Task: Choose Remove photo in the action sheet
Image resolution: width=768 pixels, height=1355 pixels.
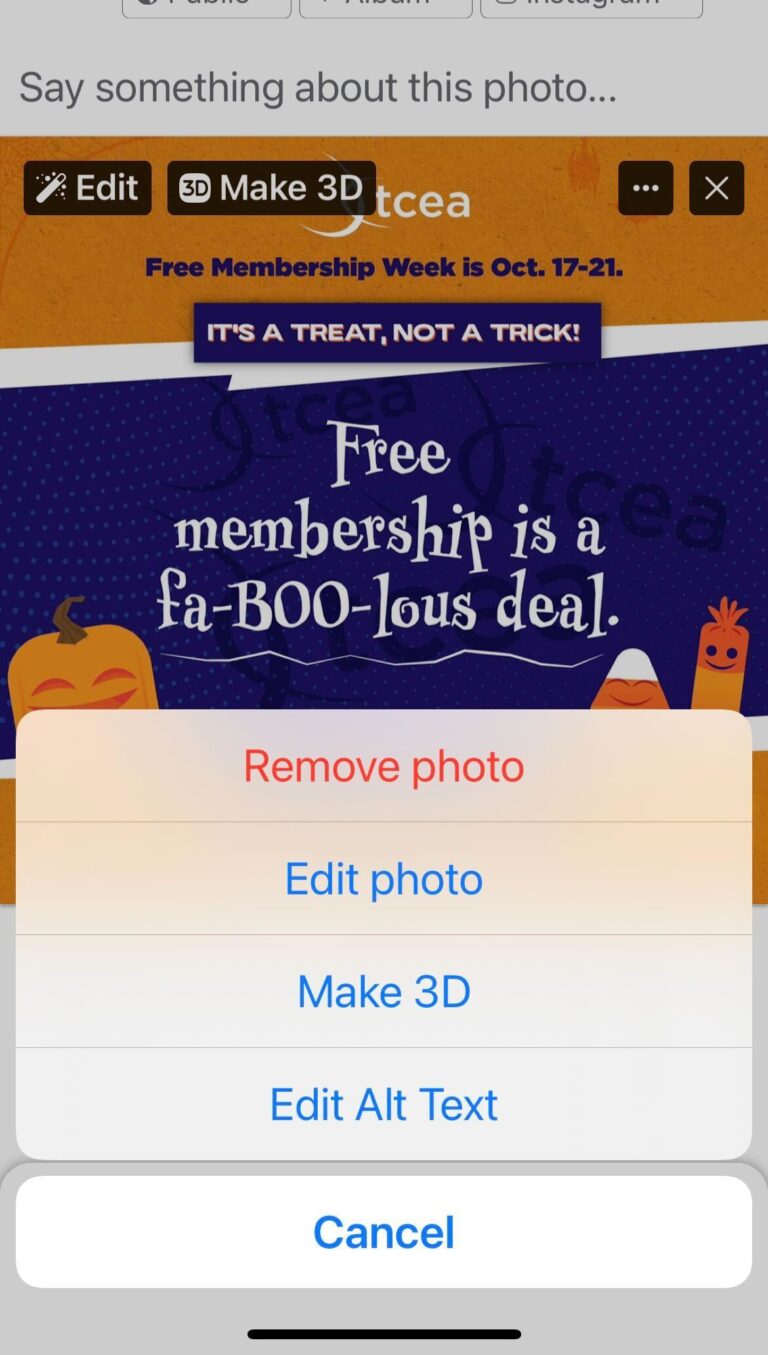Action: click(384, 767)
